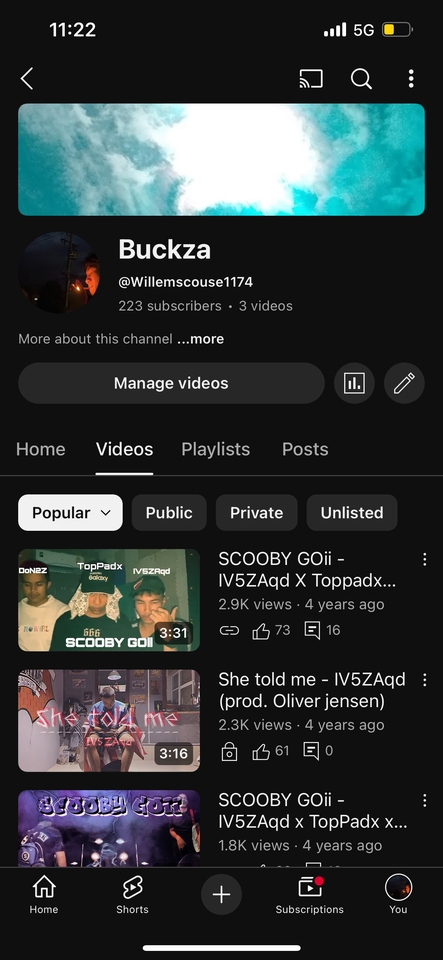Go to the Subscriptions tab

coord(310,894)
